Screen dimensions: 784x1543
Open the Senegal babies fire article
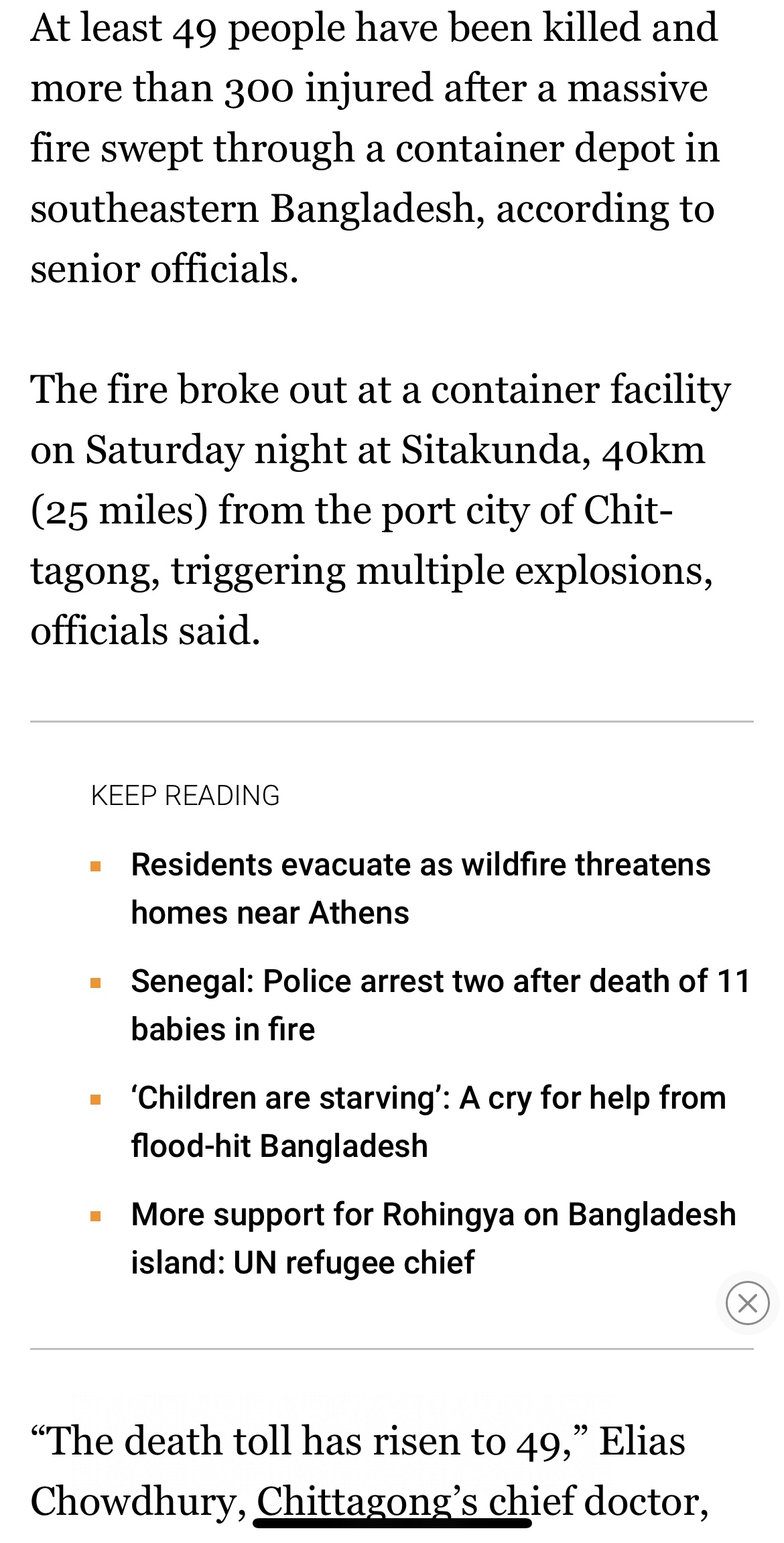coord(440,1005)
